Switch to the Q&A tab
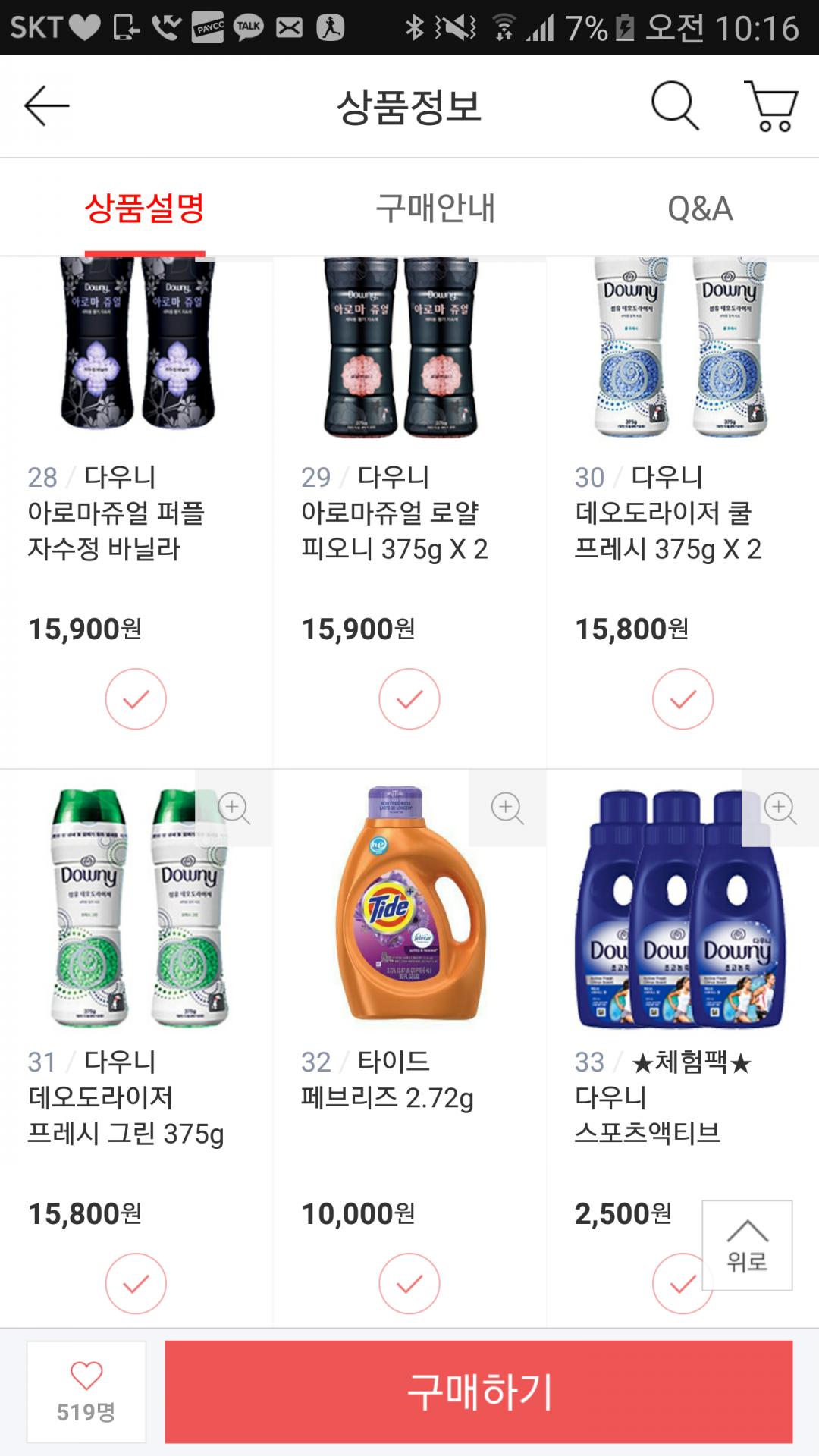 click(x=699, y=208)
